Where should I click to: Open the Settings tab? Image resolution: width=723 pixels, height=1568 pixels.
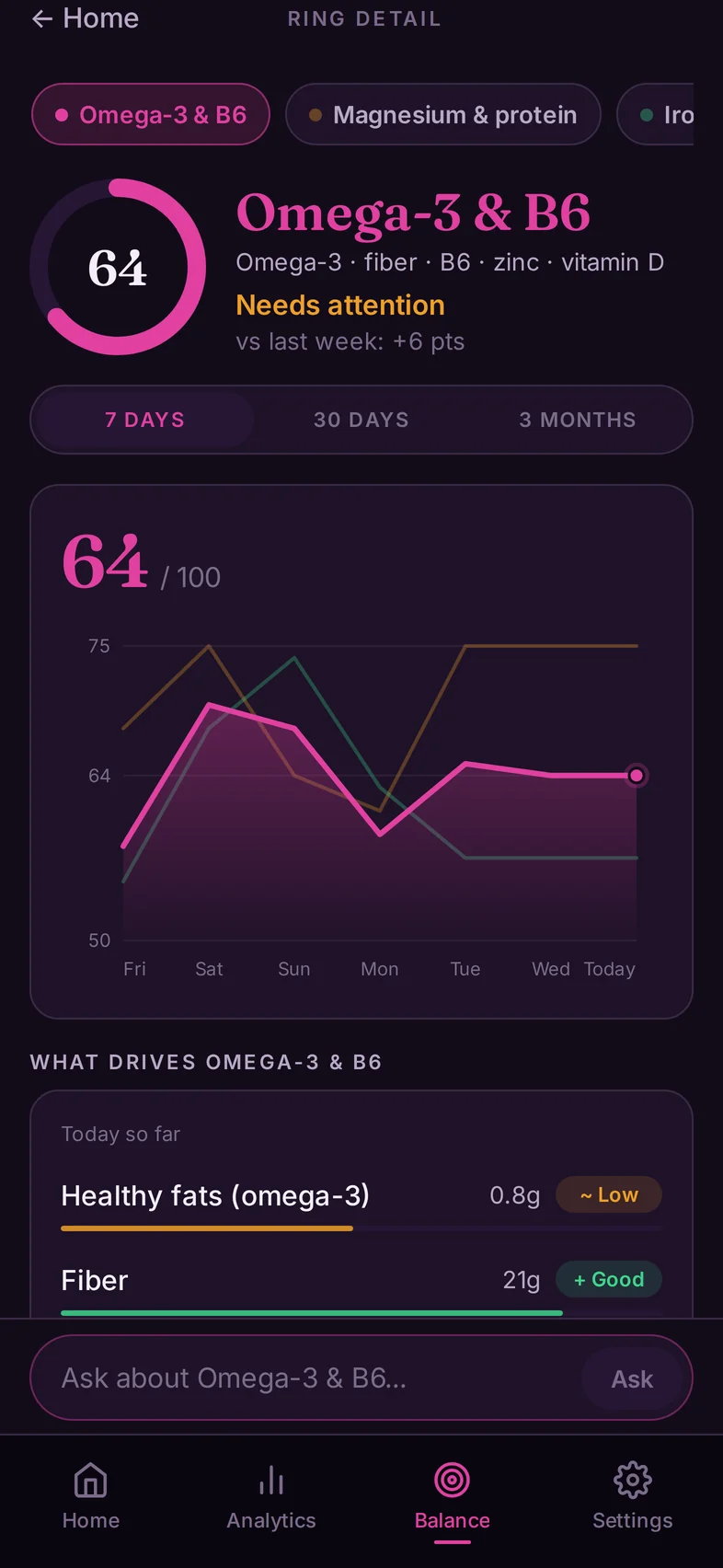pos(633,1496)
